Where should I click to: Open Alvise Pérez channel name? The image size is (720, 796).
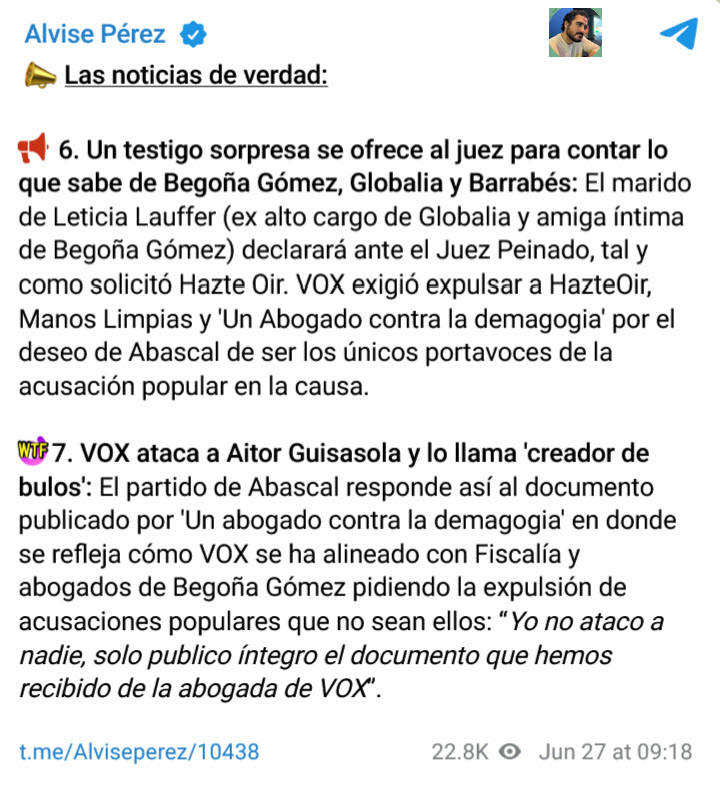point(95,34)
